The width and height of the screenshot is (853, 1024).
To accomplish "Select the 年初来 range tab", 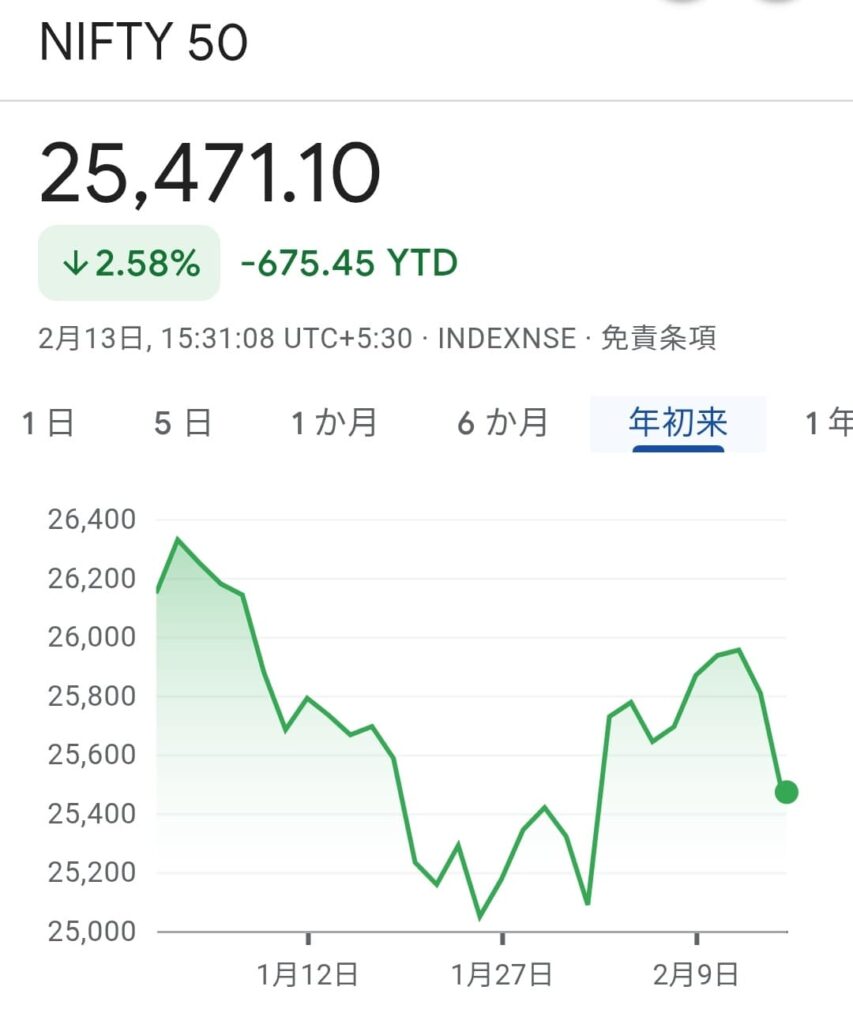I will (x=678, y=423).
